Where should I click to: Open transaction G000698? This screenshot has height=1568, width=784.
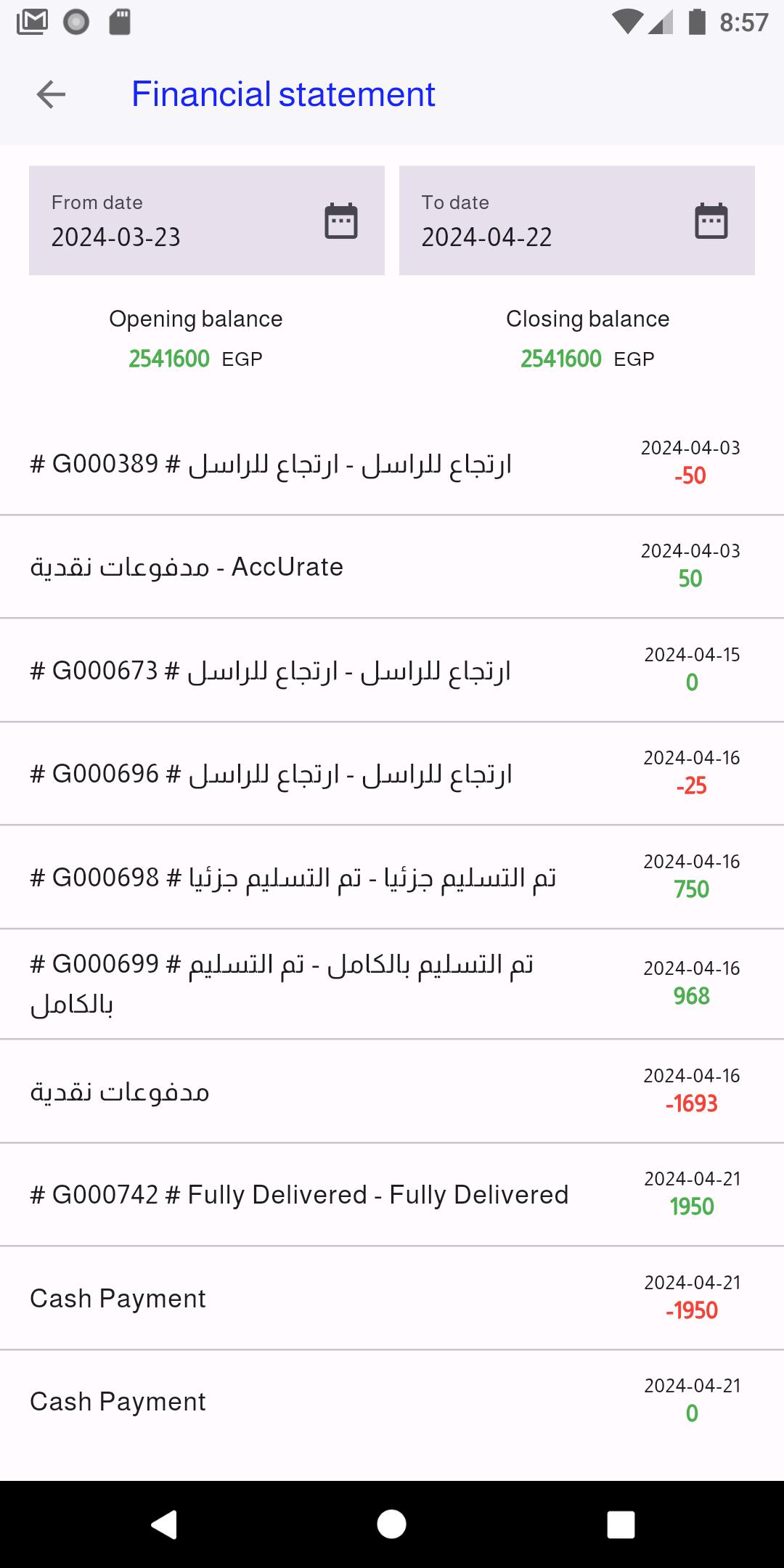pyautogui.click(x=392, y=877)
